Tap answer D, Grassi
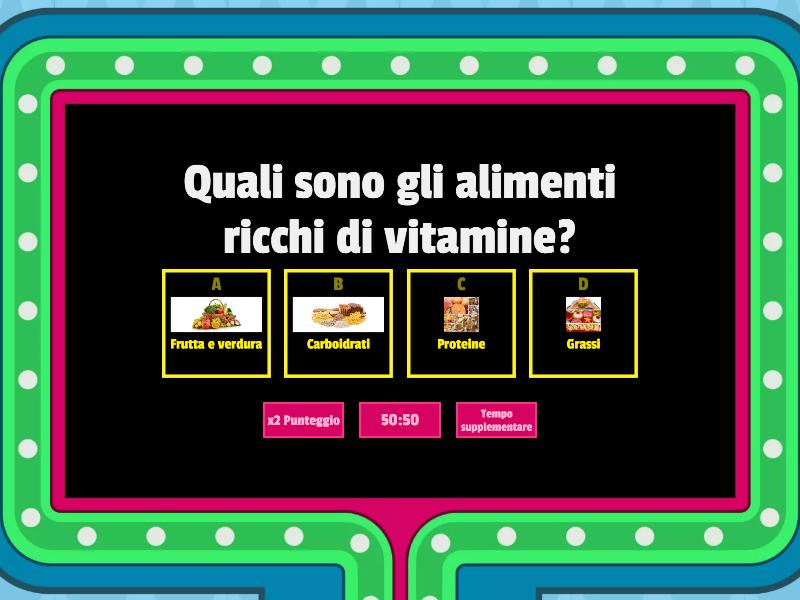 click(583, 323)
